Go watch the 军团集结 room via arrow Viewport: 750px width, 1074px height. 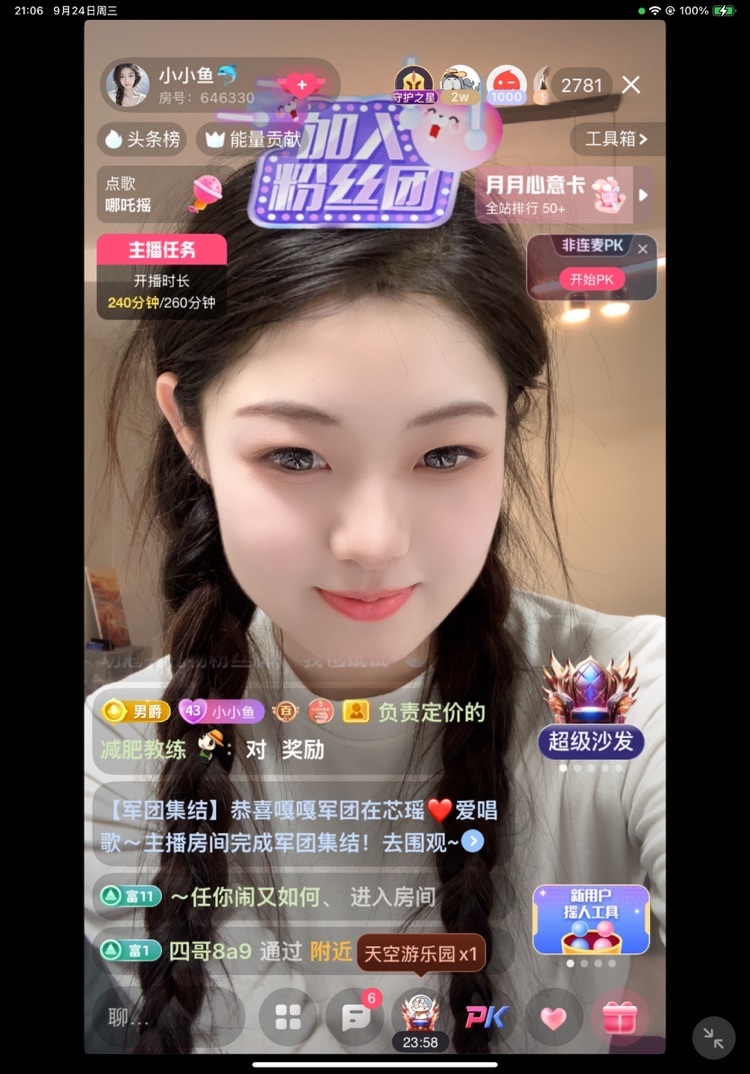pyautogui.click(x=473, y=842)
